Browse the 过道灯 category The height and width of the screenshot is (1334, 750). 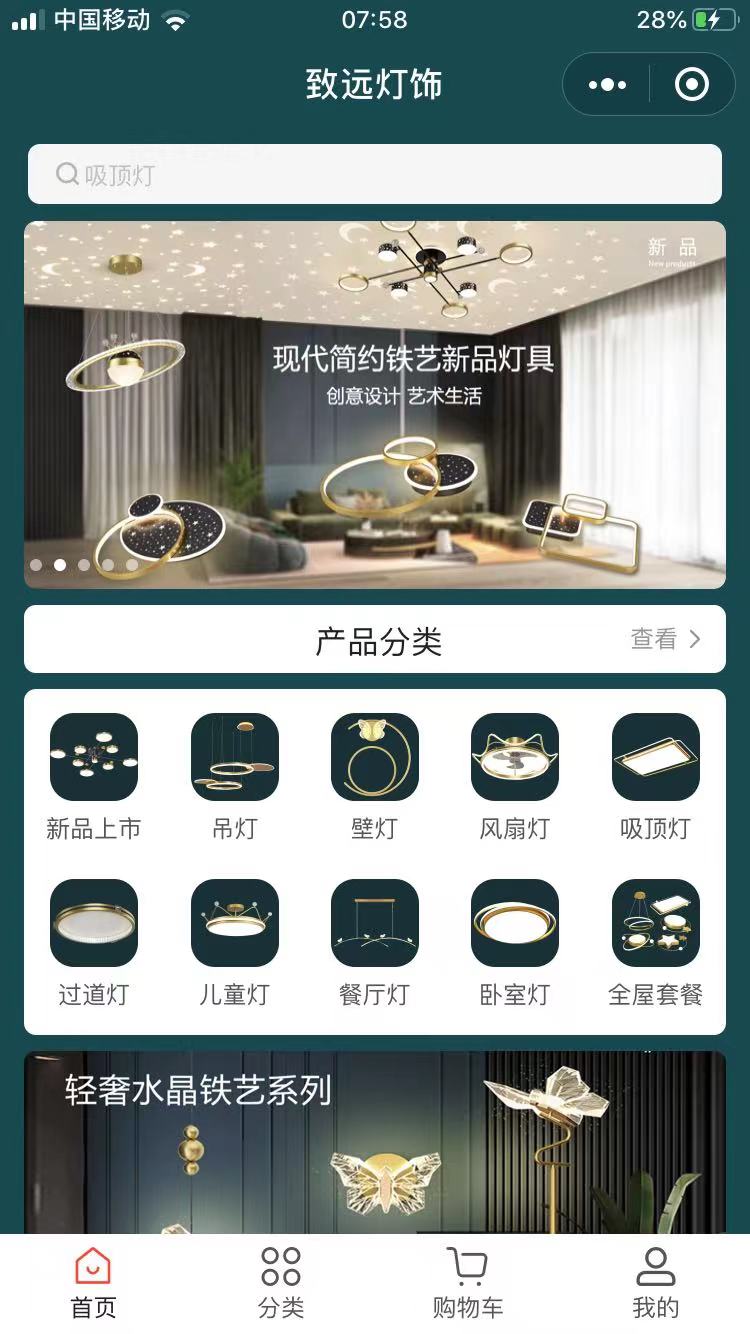(x=94, y=923)
